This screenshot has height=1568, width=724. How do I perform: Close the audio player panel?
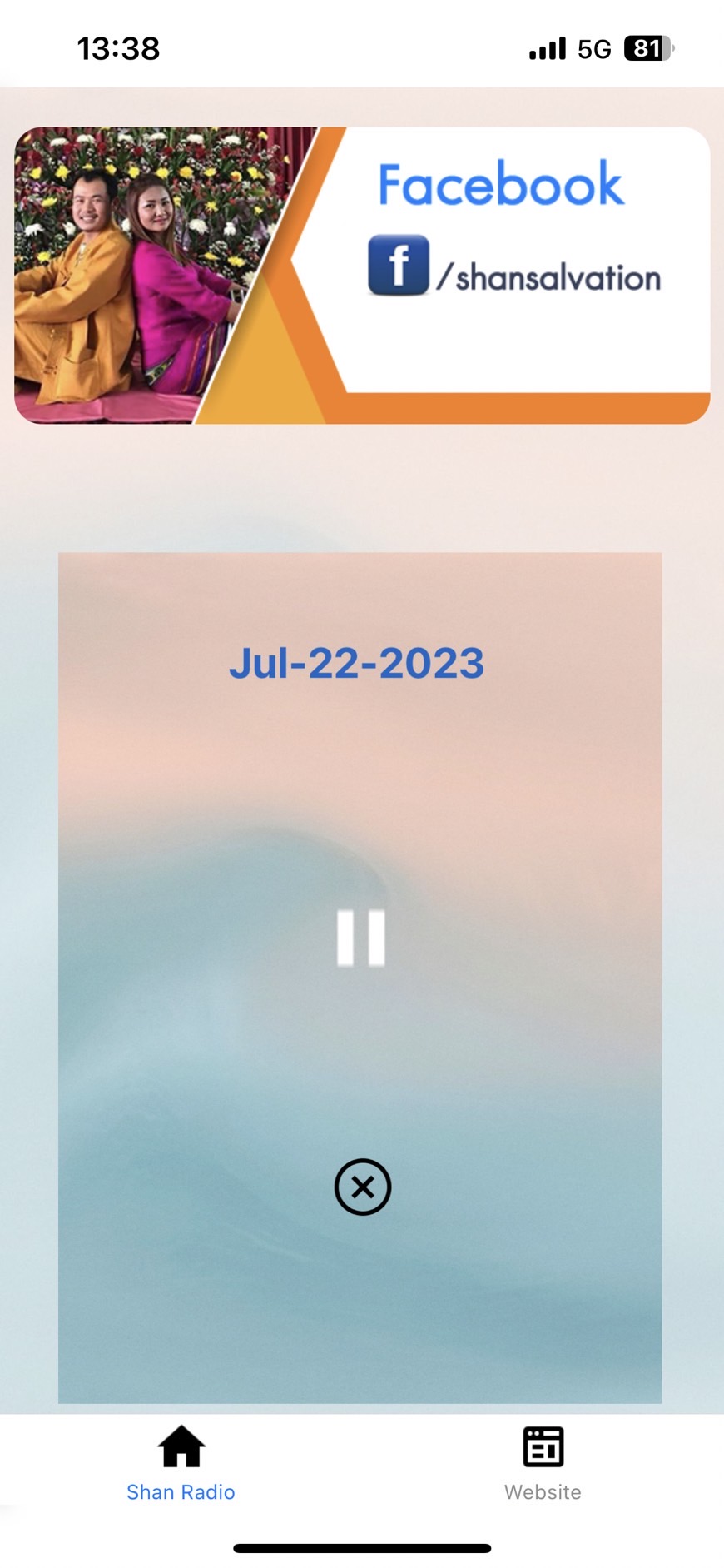pyautogui.click(x=363, y=1187)
